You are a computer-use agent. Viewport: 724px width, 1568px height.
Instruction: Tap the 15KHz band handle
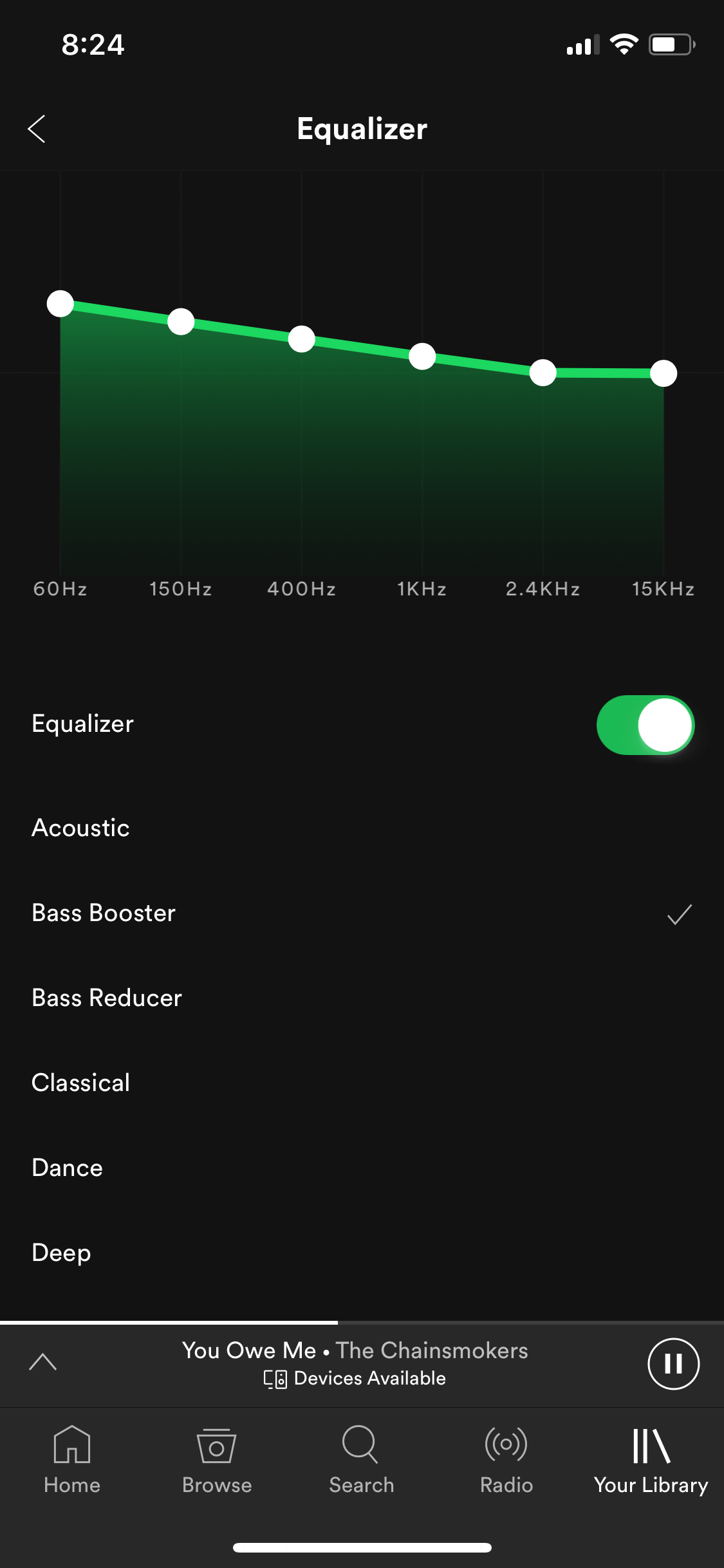(664, 373)
